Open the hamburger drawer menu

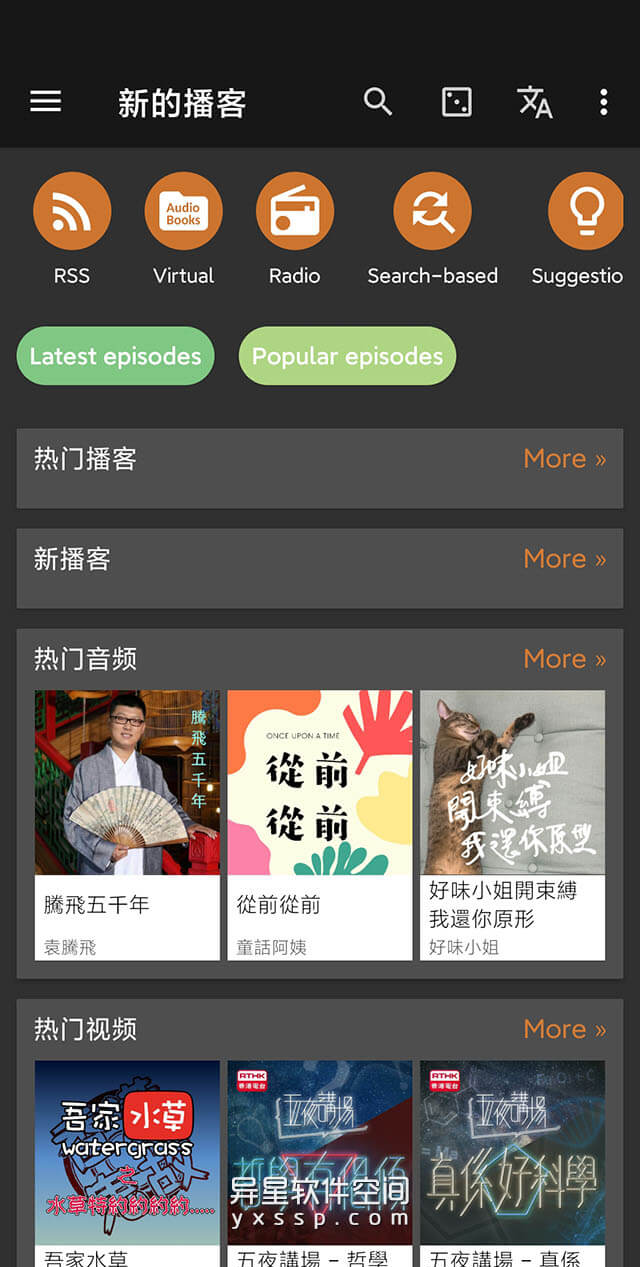pyautogui.click(x=46, y=102)
